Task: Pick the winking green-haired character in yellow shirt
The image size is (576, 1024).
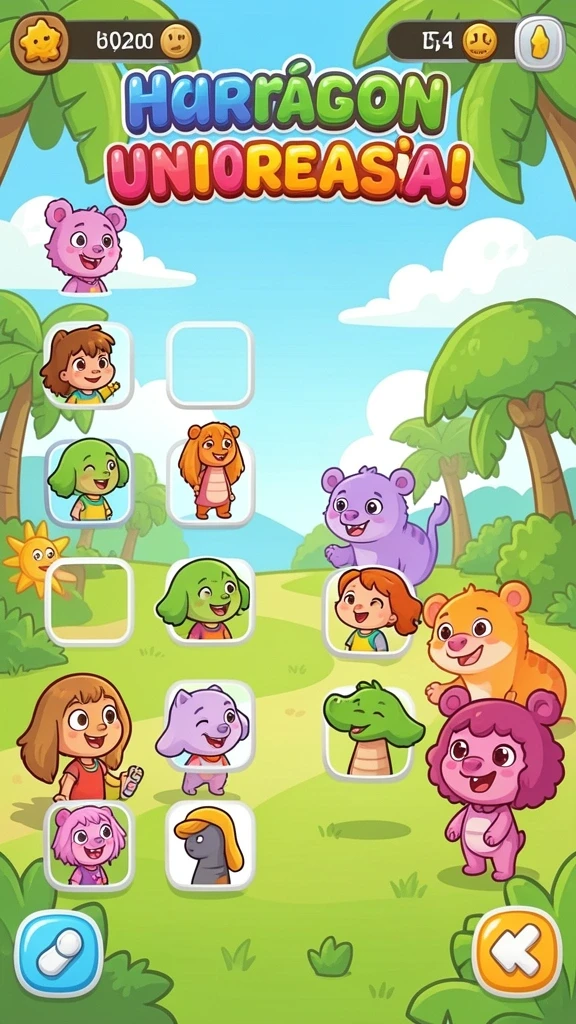Action: pyautogui.click(x=89, y=482)
